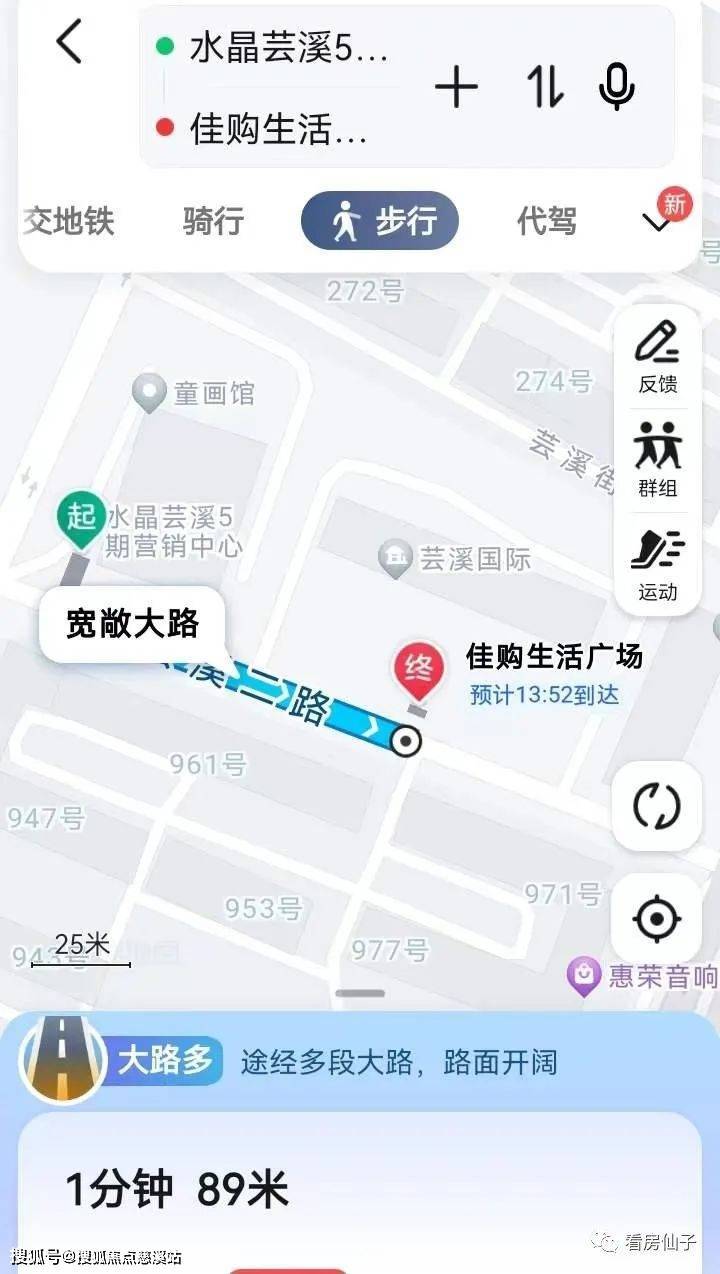The image size is (720, 1274).
Task: Switch to the 交地铁 transit tab
Action: pos(70,221)
